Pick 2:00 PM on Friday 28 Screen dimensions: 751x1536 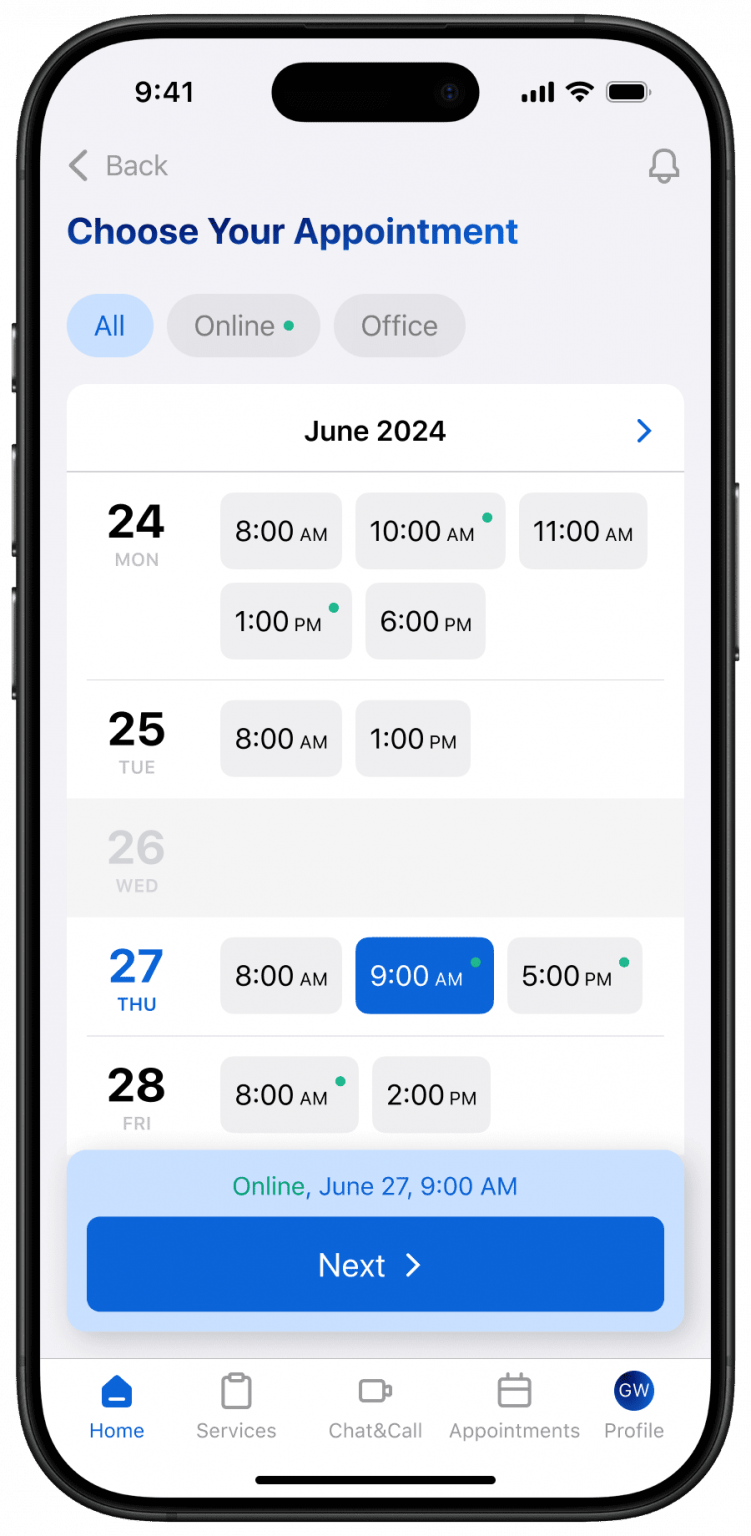[431, 1095]
